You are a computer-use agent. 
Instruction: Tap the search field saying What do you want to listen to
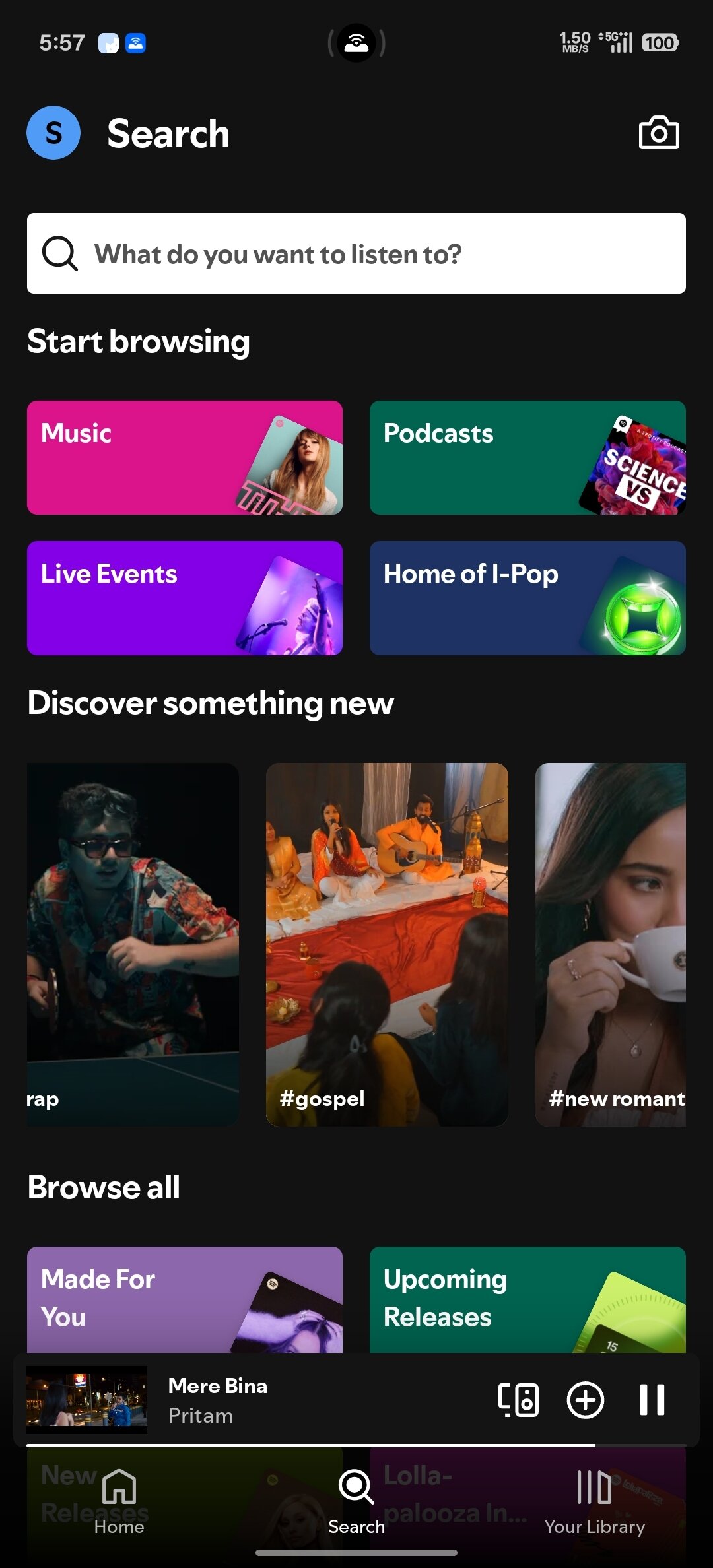point(356,253)
